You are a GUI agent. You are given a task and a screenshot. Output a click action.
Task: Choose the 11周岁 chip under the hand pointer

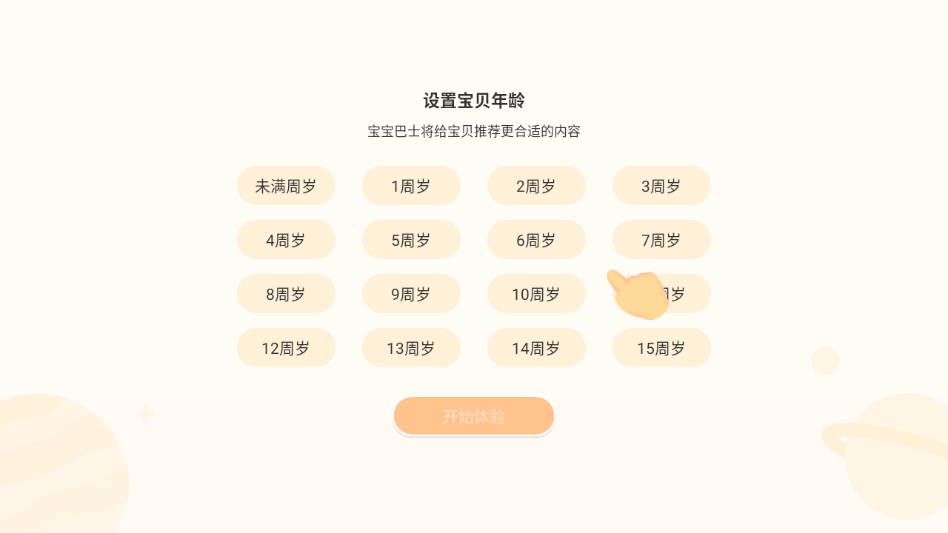pyautogui.click(x=683, y=294)
